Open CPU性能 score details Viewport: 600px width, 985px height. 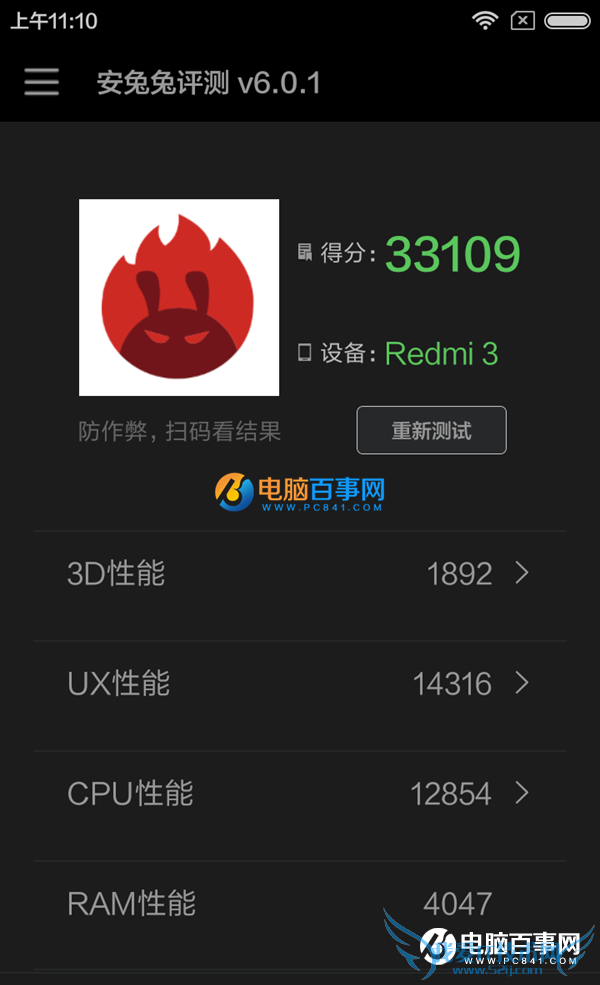pyautogui.click(x=299, y=794)
